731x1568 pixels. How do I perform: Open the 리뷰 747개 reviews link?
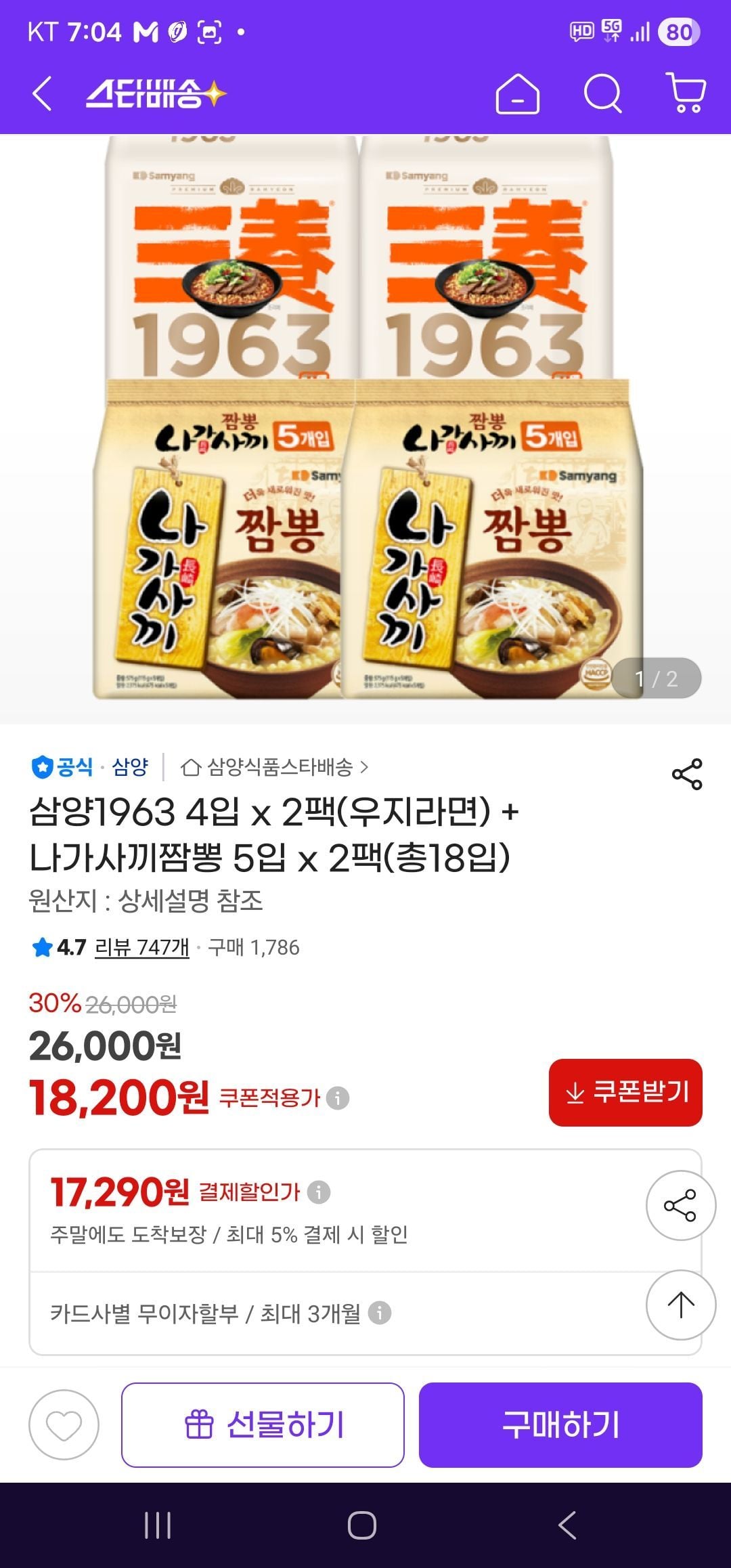click(141, 947)
